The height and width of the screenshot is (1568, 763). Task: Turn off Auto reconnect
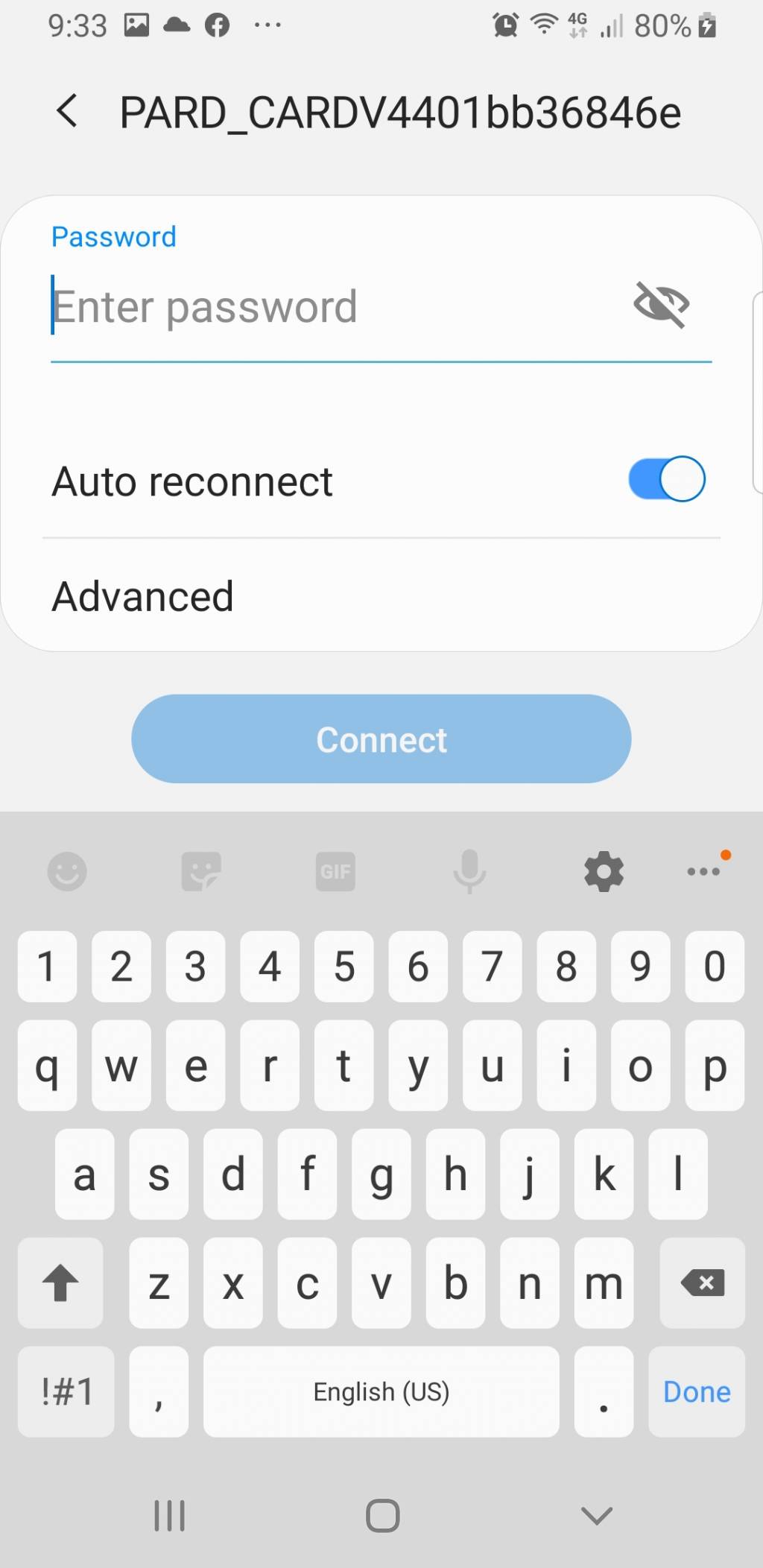tap(666, 479)
